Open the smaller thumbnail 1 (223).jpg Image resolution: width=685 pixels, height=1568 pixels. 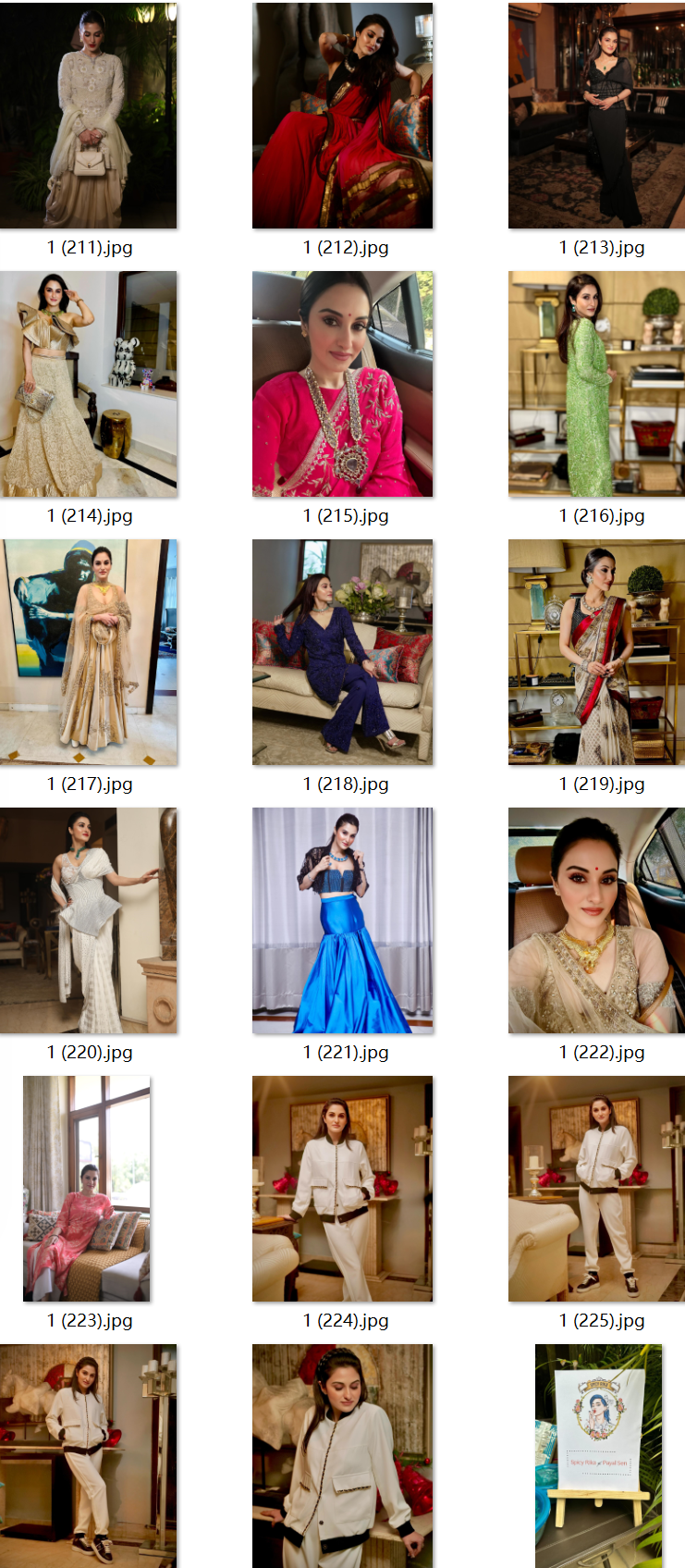pos(87,1189)
